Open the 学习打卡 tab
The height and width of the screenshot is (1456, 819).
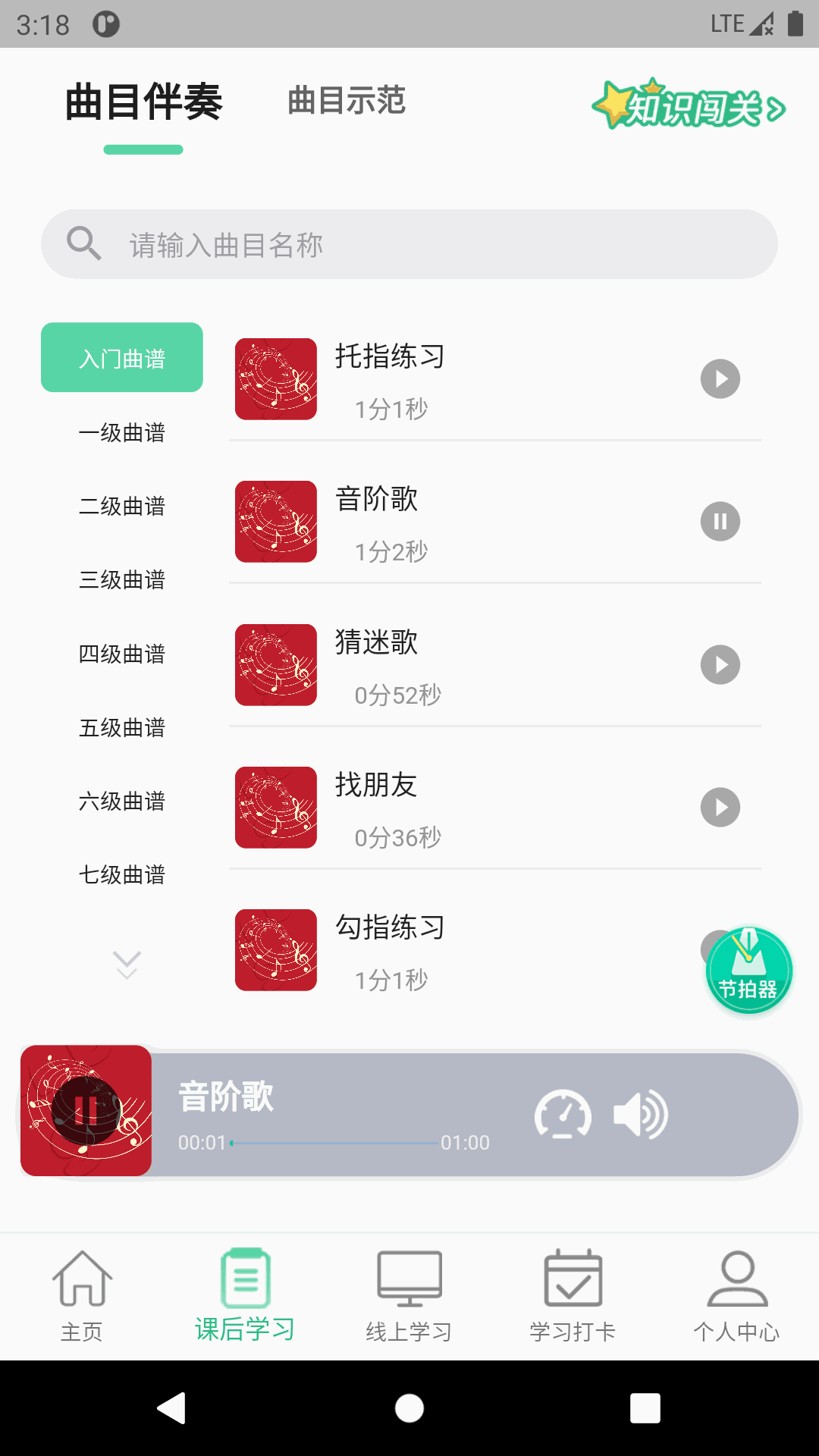click(x=573, y=1295)
